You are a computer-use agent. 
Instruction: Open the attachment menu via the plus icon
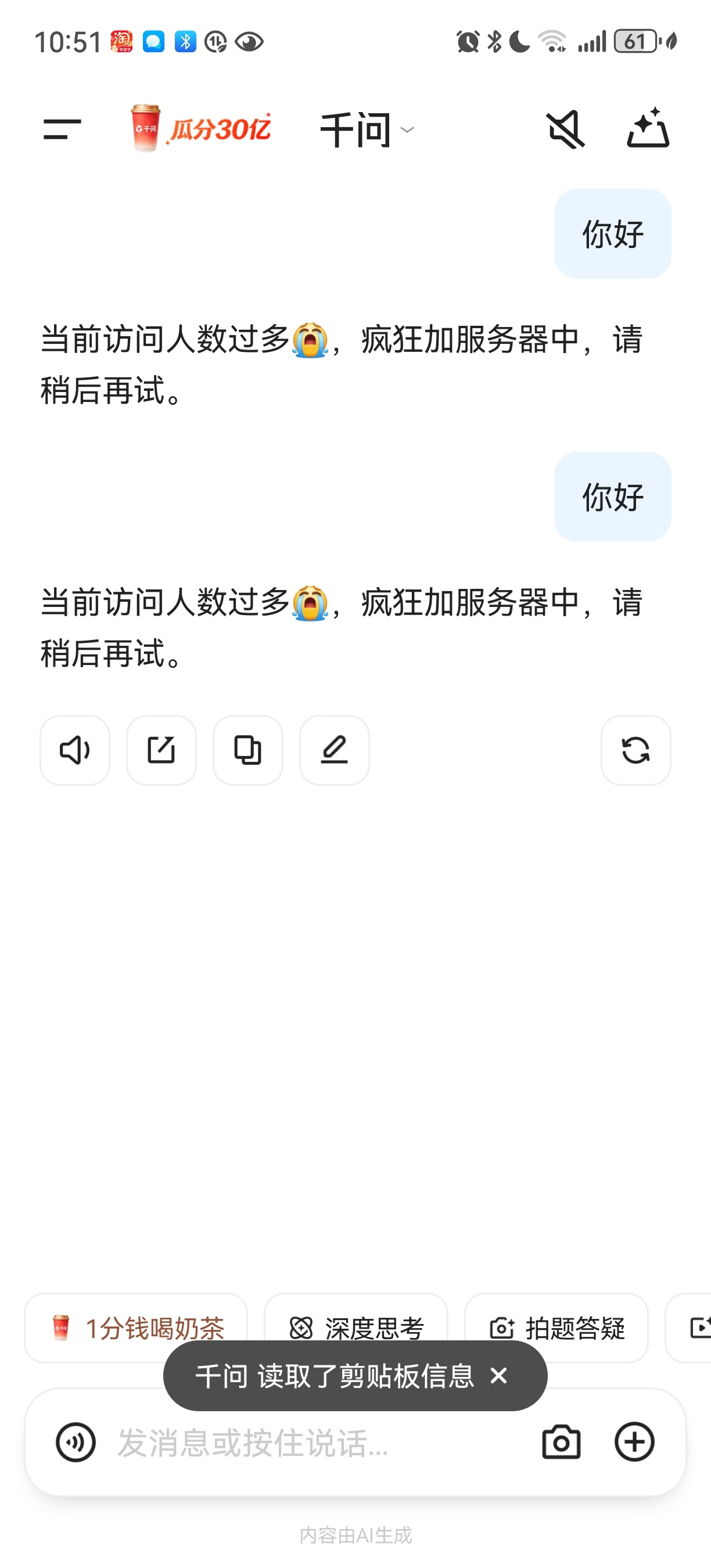tap(635, 1441)
